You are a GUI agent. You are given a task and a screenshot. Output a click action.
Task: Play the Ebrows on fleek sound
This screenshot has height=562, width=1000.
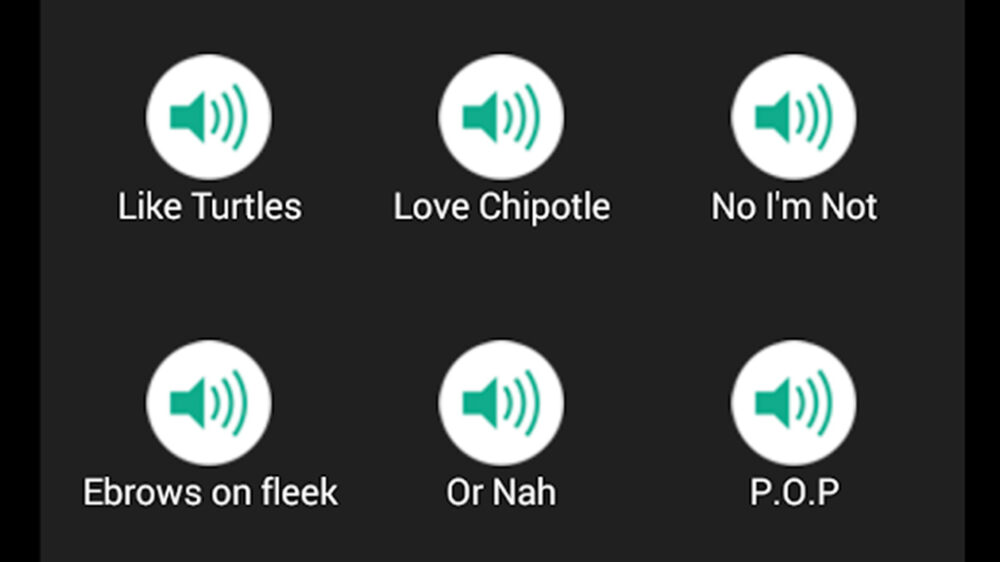[x=209, y=402]
